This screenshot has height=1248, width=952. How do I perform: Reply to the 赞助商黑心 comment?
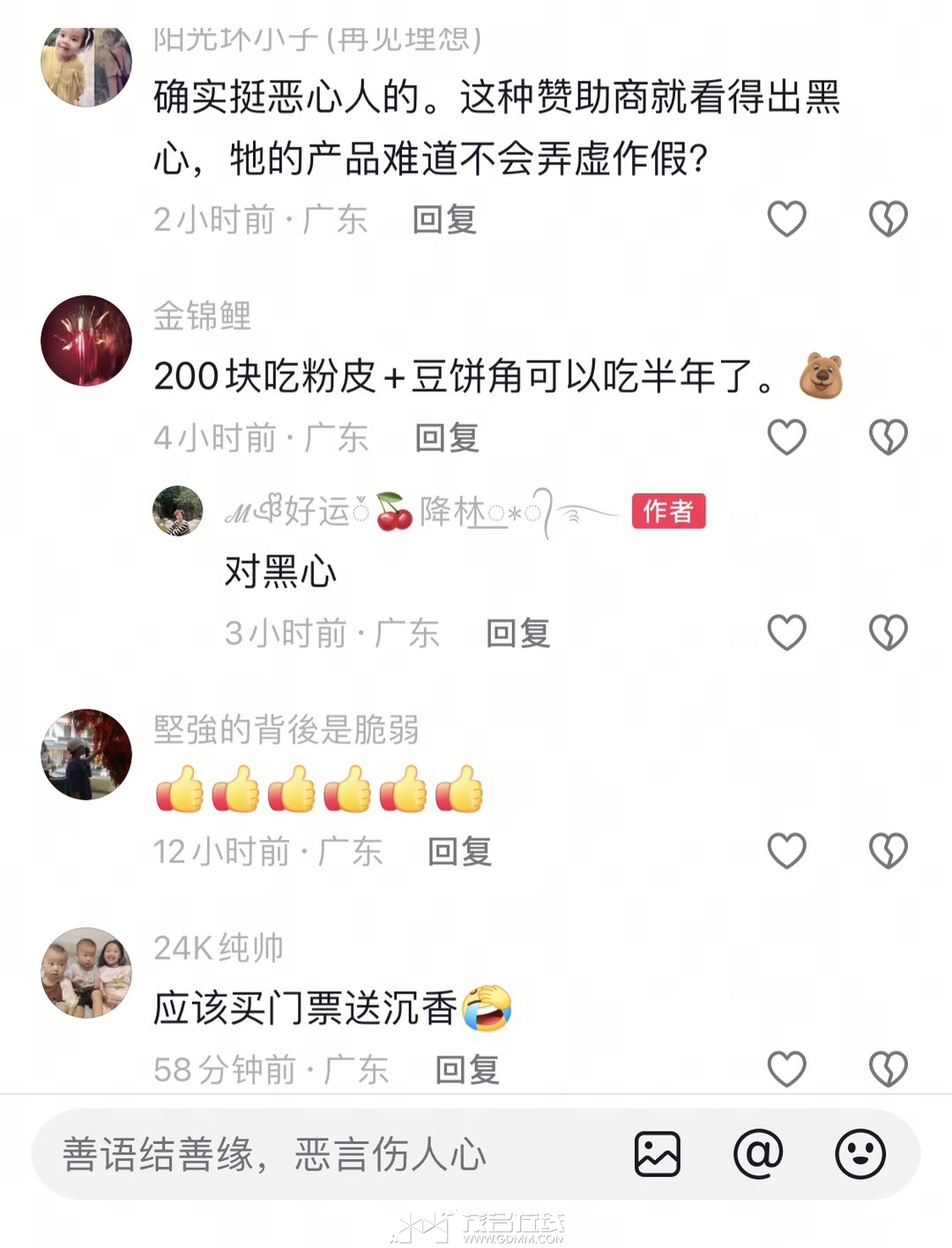(444, 219)
